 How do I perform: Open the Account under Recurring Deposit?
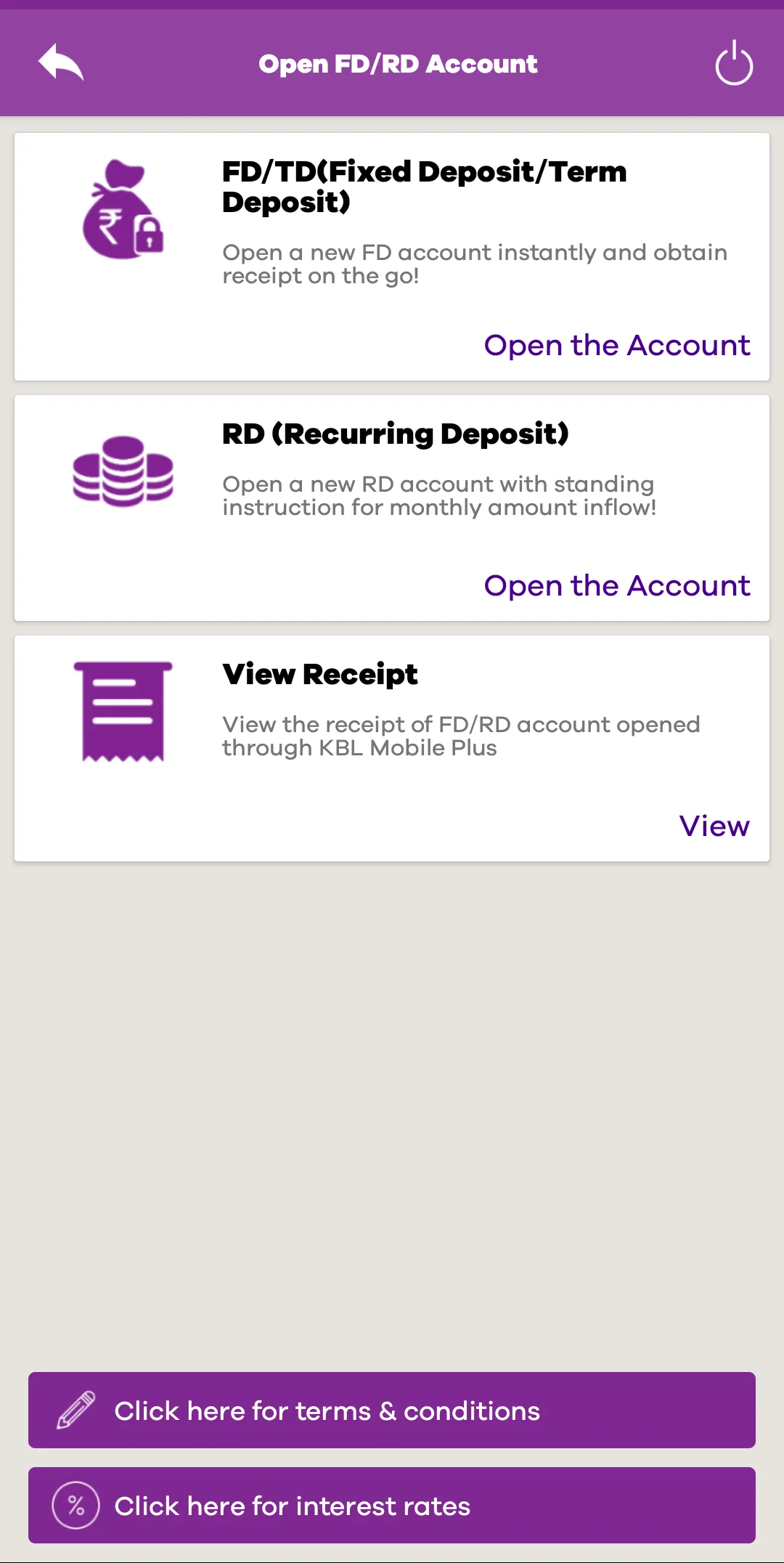[x=617, y=585]
